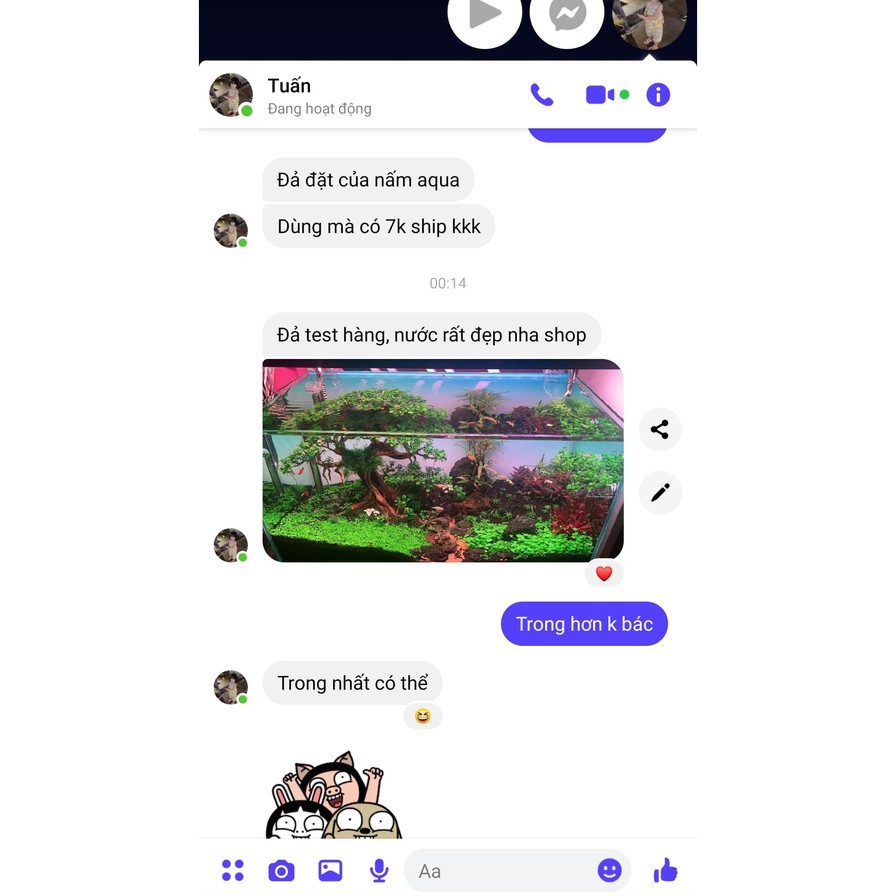Screen dimensions: 896x896
Task: Start a video call with Tuấn
Action: [600, 95]
